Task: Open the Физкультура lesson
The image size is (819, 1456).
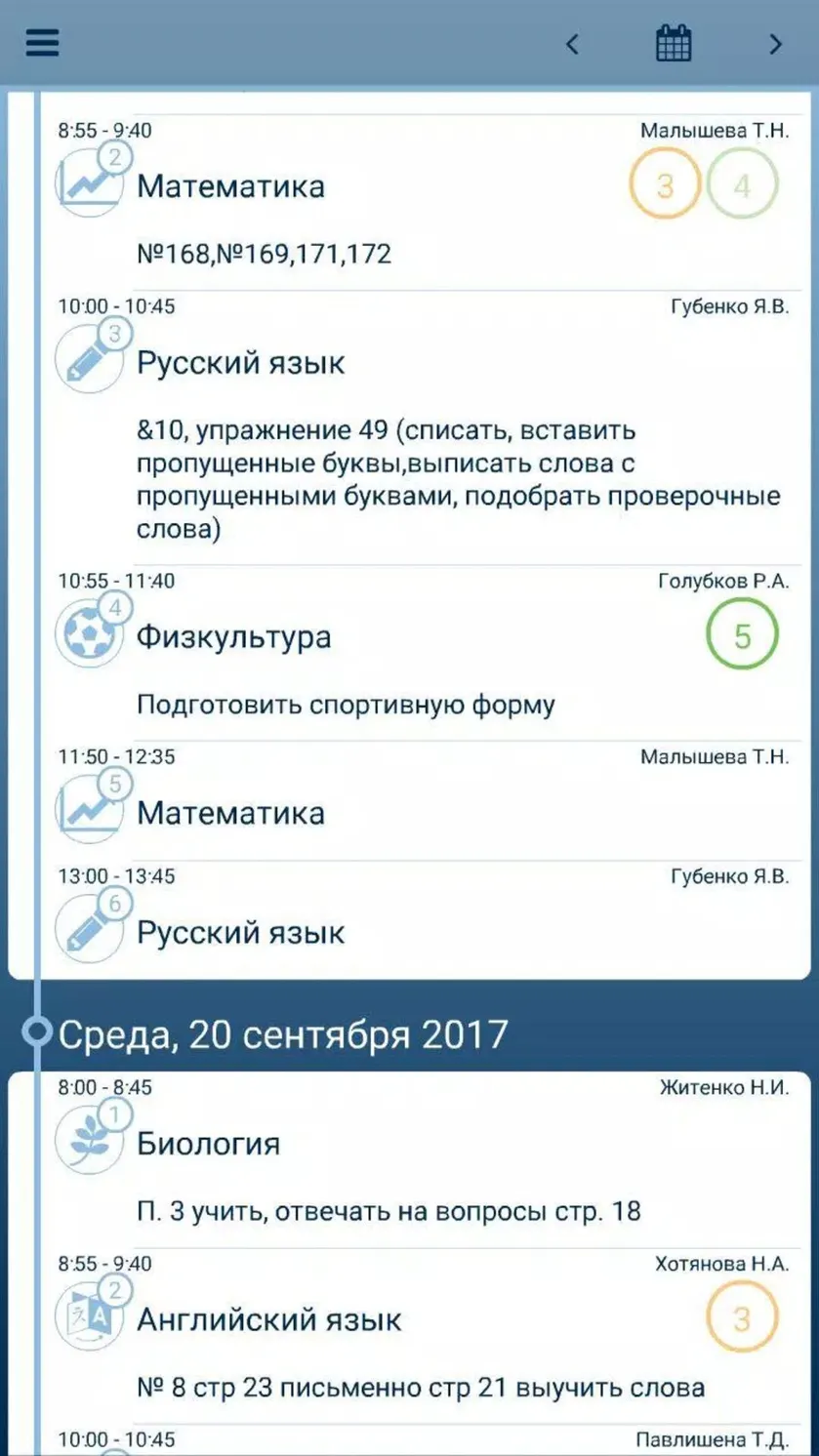Action: coord(423,652)
